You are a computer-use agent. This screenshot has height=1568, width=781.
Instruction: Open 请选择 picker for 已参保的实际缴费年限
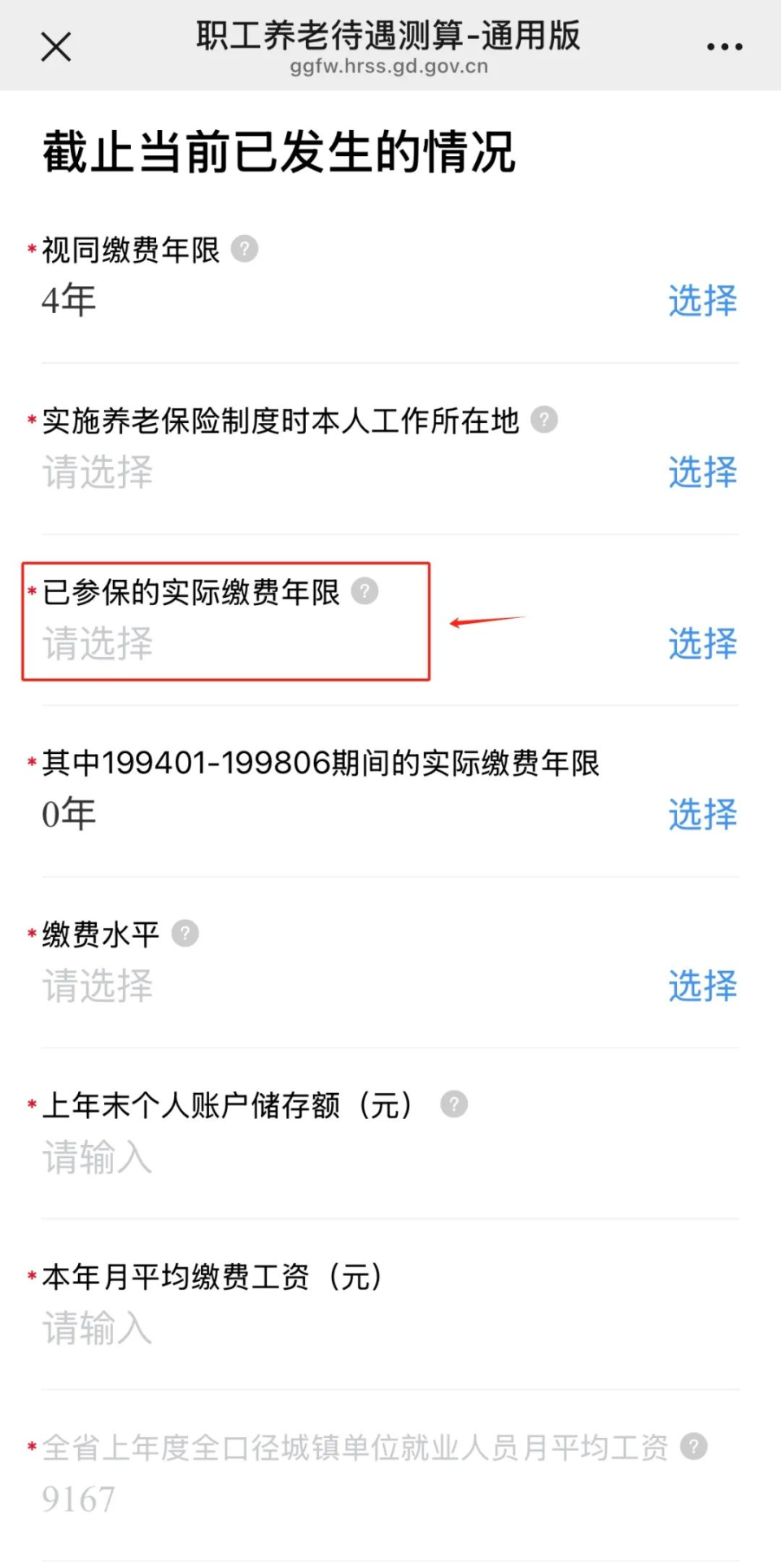click(96, 645)
